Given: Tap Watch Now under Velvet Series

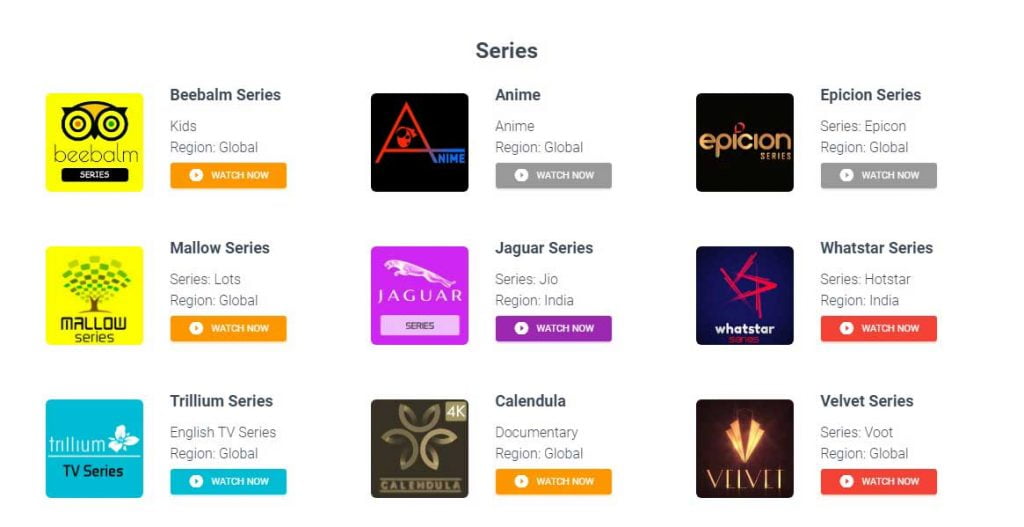Looking at the screenshot, I should [878, 481].
